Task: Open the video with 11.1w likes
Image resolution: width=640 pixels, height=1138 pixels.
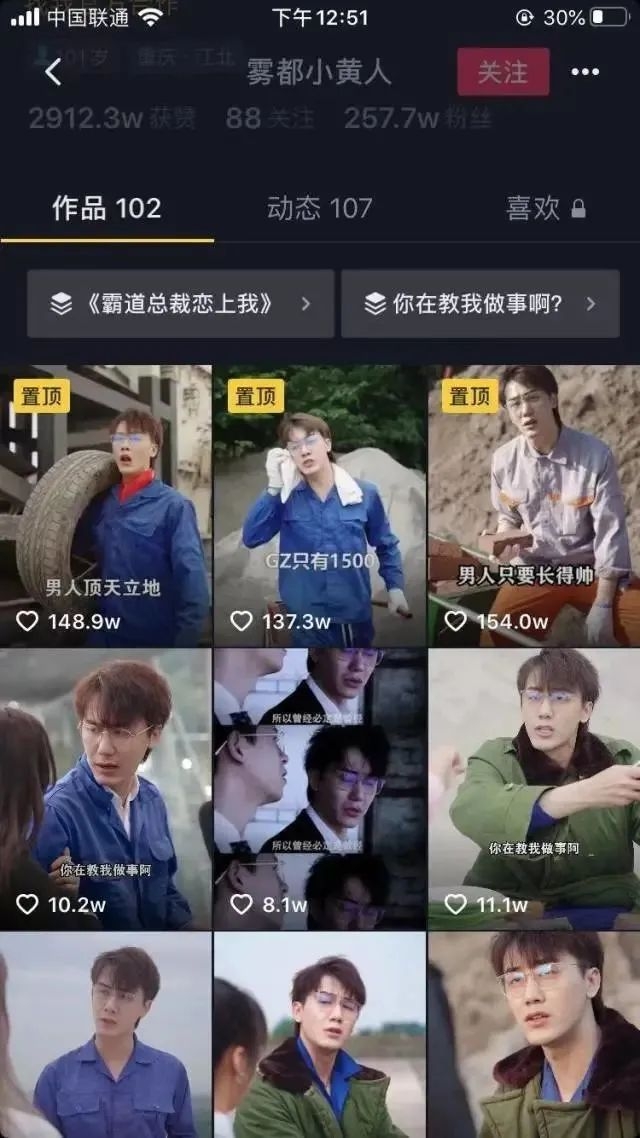Action: click(534, 788)
